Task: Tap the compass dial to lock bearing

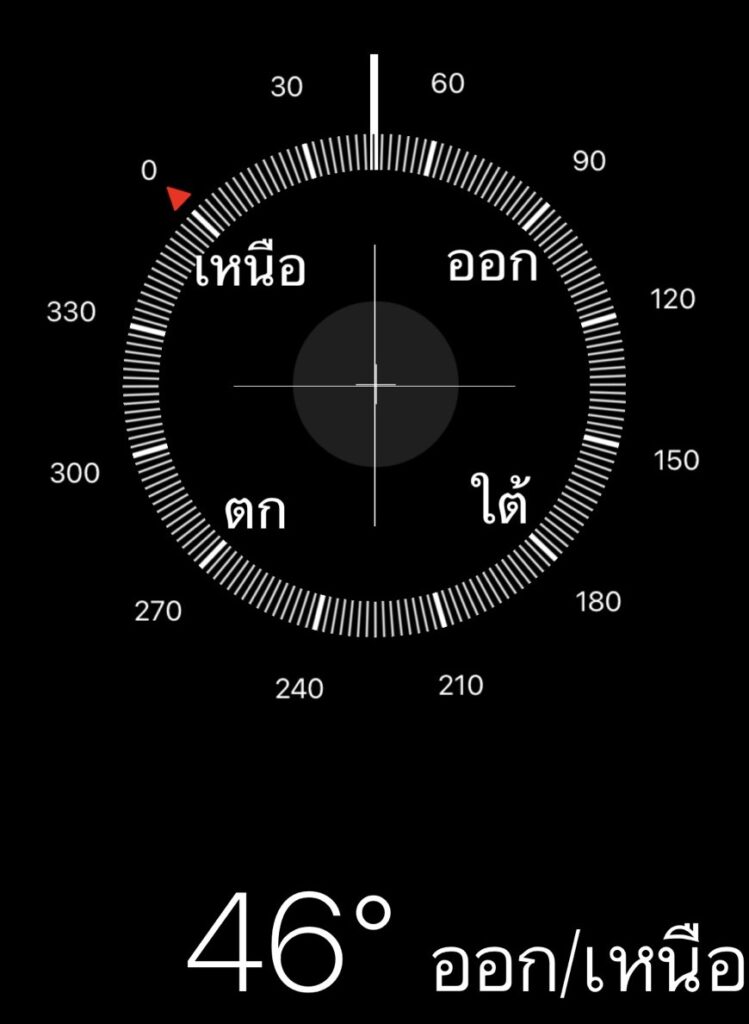Action: click(375, 384)
